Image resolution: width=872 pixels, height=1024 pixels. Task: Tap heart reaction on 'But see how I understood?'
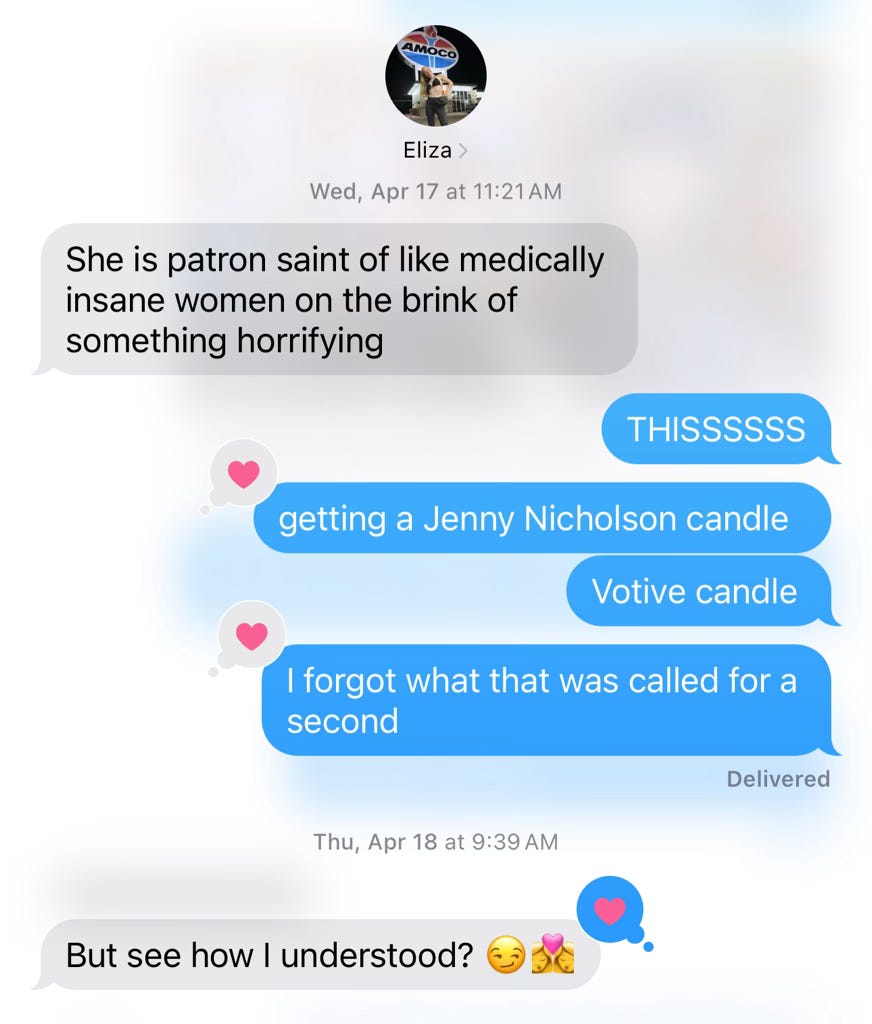point(610,910)
